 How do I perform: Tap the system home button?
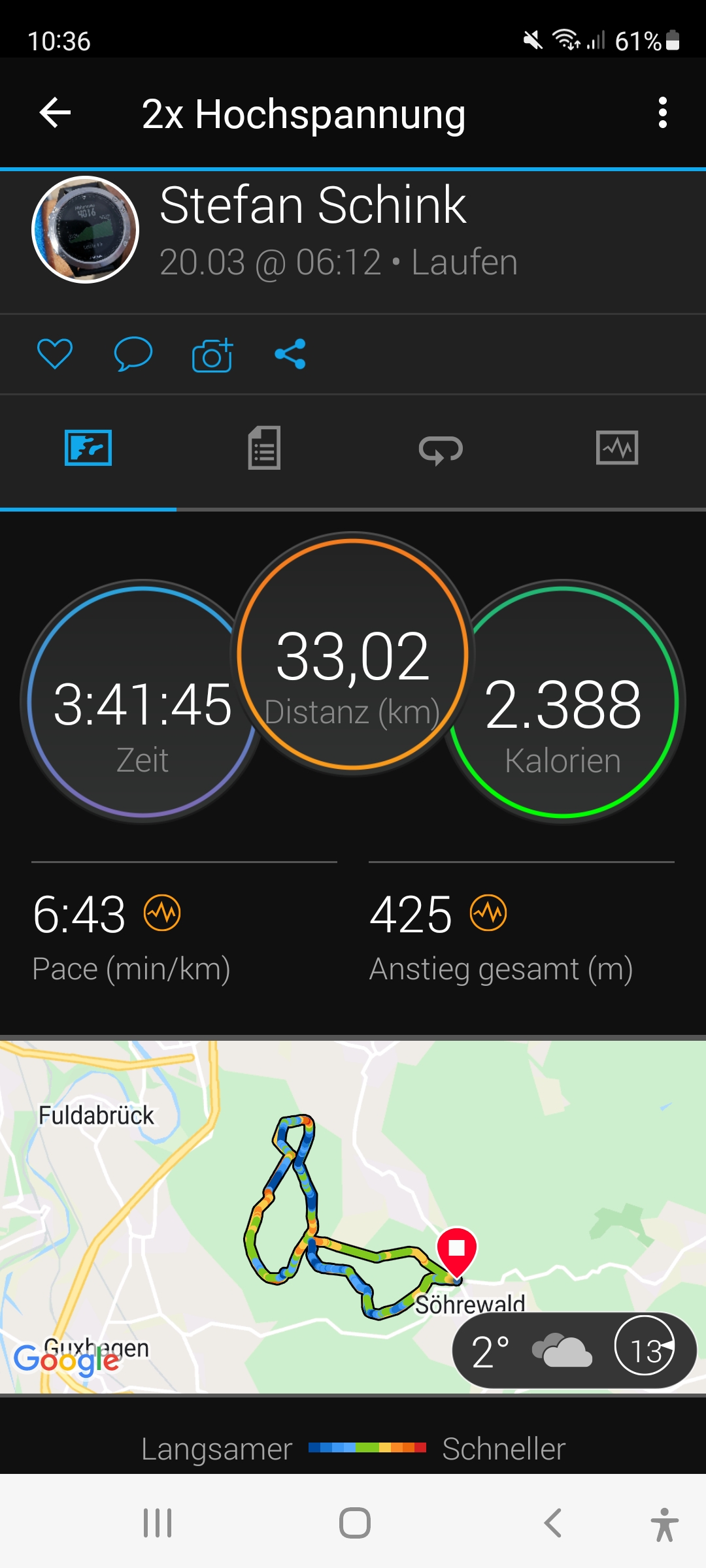pyautogui.click(x=354, y=1523)
